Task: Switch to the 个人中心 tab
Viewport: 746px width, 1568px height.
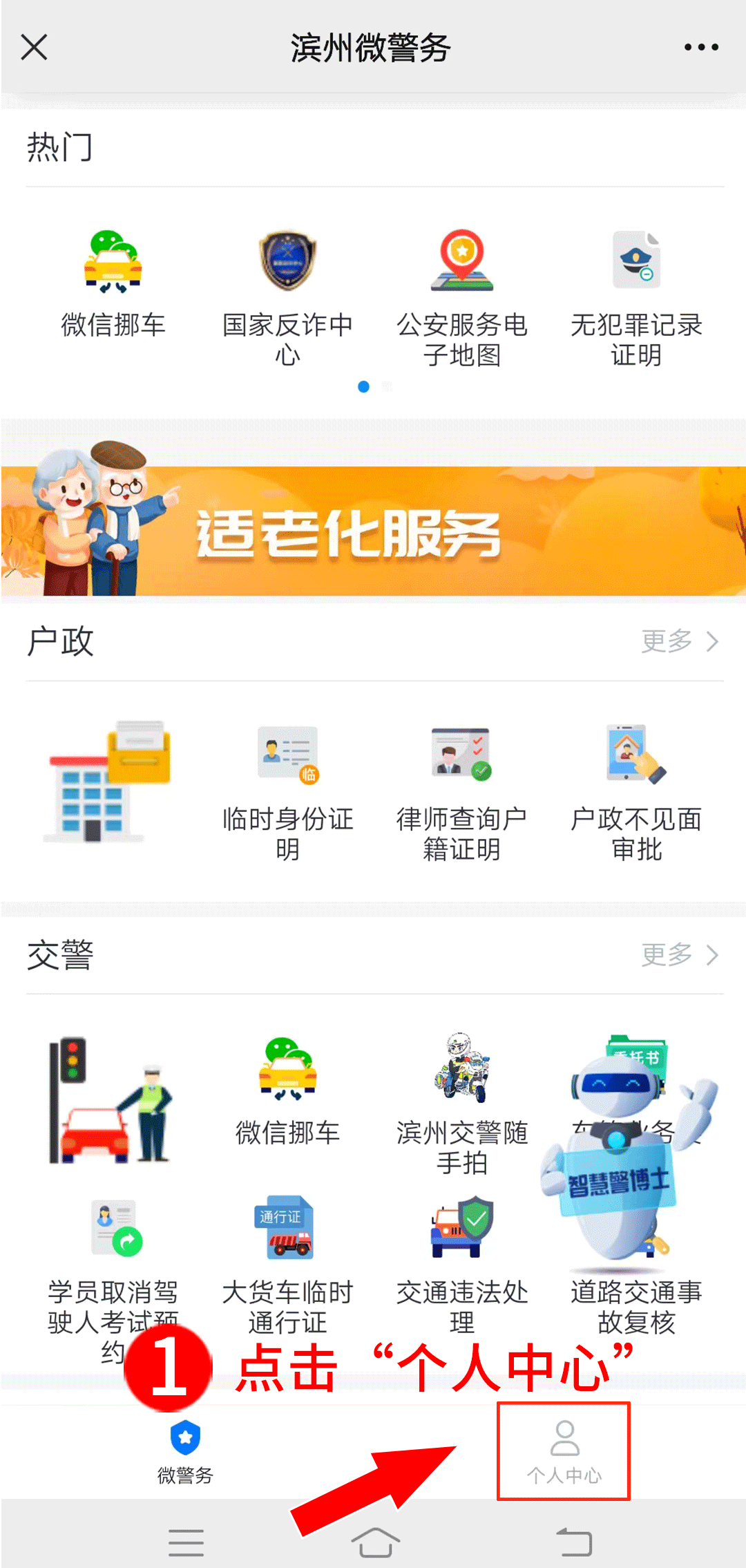Action: [x=564, y=1451]
